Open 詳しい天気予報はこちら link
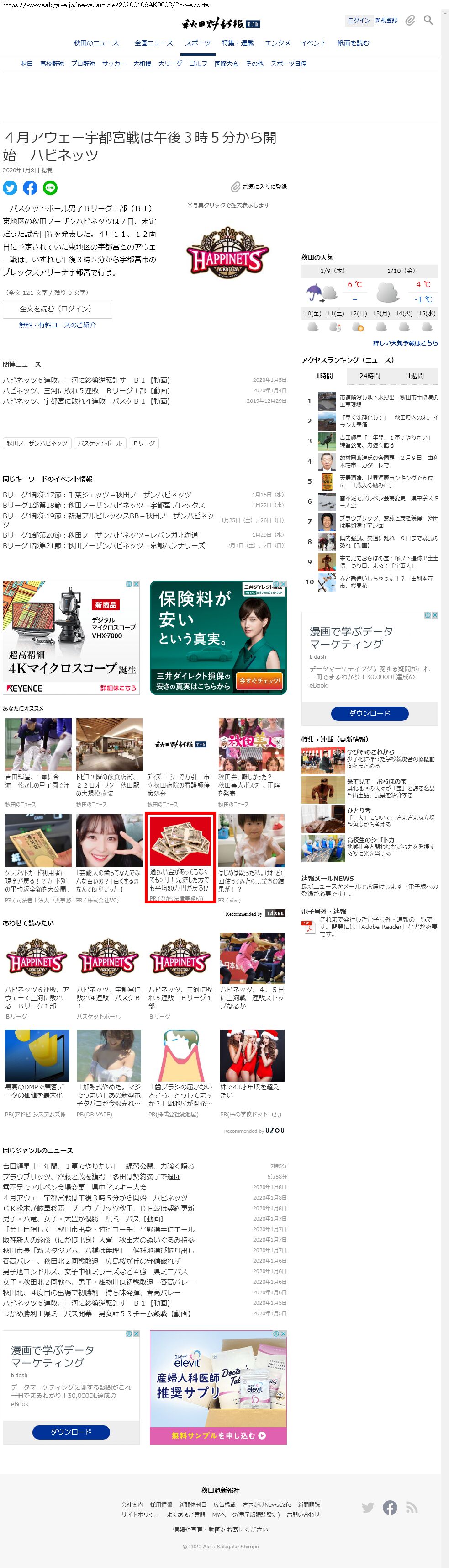Image resolution: width=449 pixels, height=1568 pixels. [406, 343]
